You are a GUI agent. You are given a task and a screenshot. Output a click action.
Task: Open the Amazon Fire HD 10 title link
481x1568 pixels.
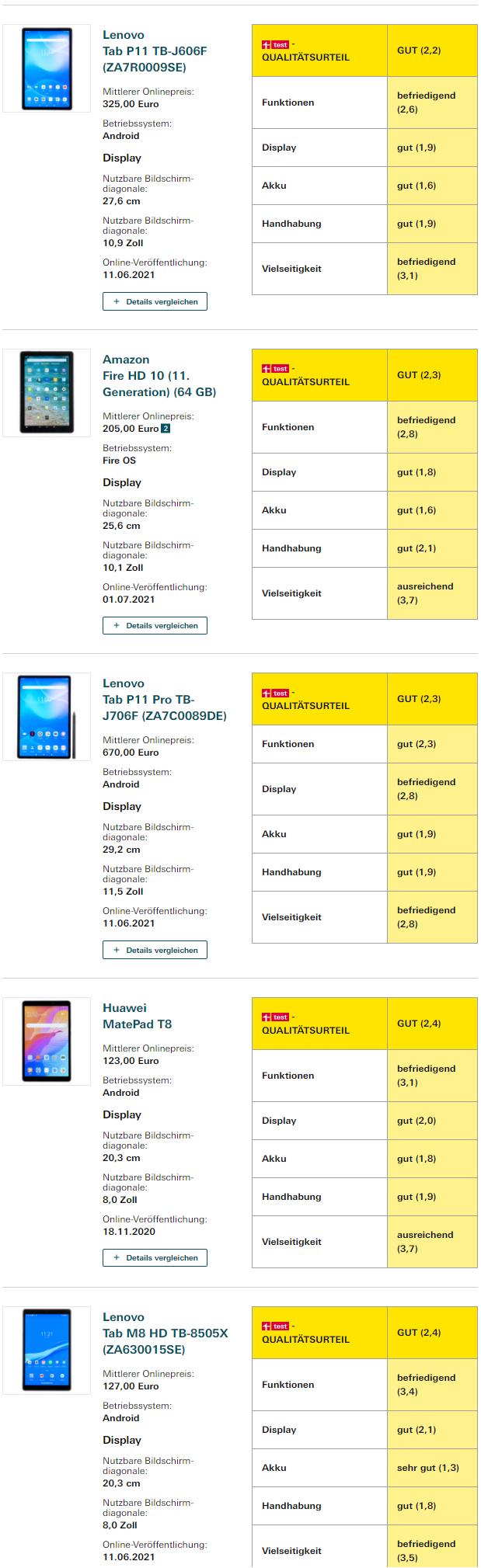pos(159,376)
